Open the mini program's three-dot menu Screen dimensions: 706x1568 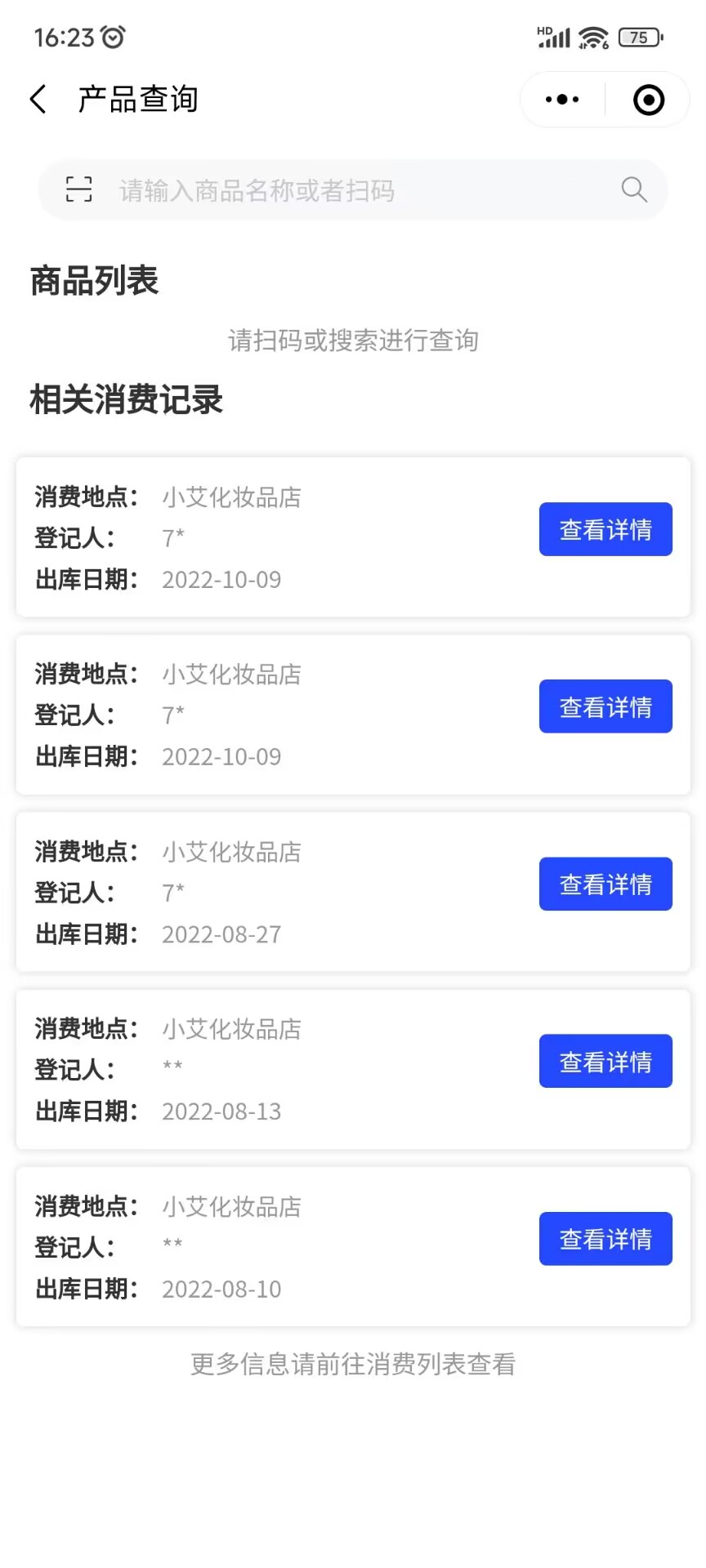tap(562, 100)
